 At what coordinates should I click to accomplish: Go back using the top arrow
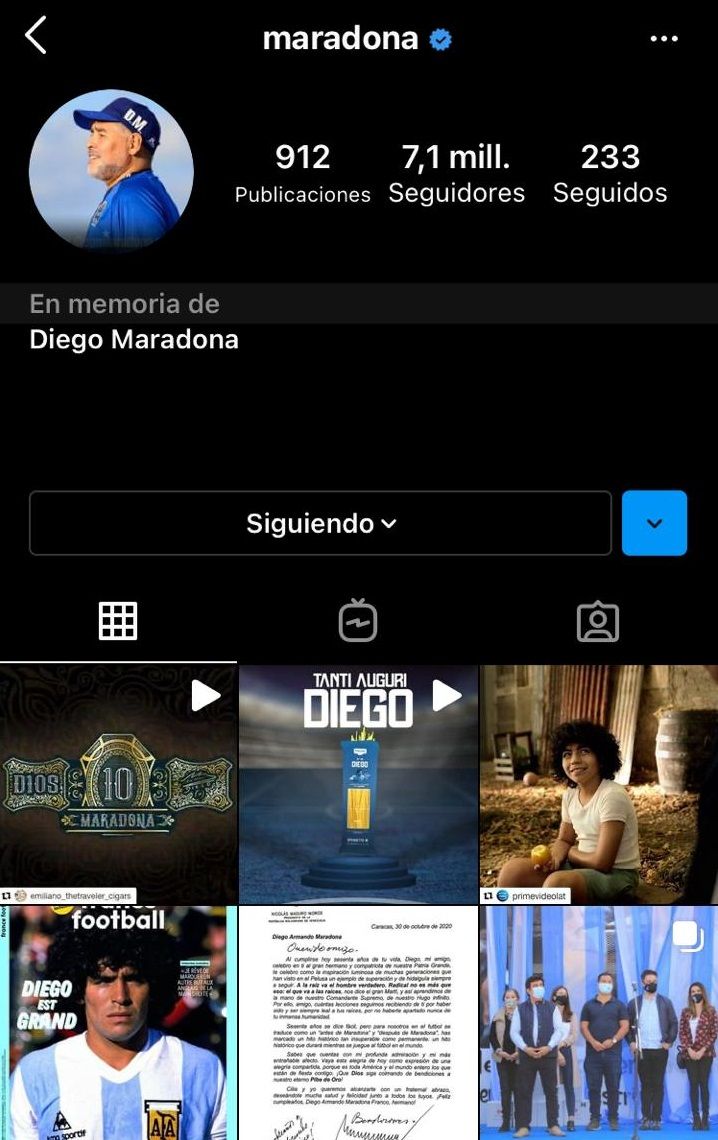coord(36,37)
